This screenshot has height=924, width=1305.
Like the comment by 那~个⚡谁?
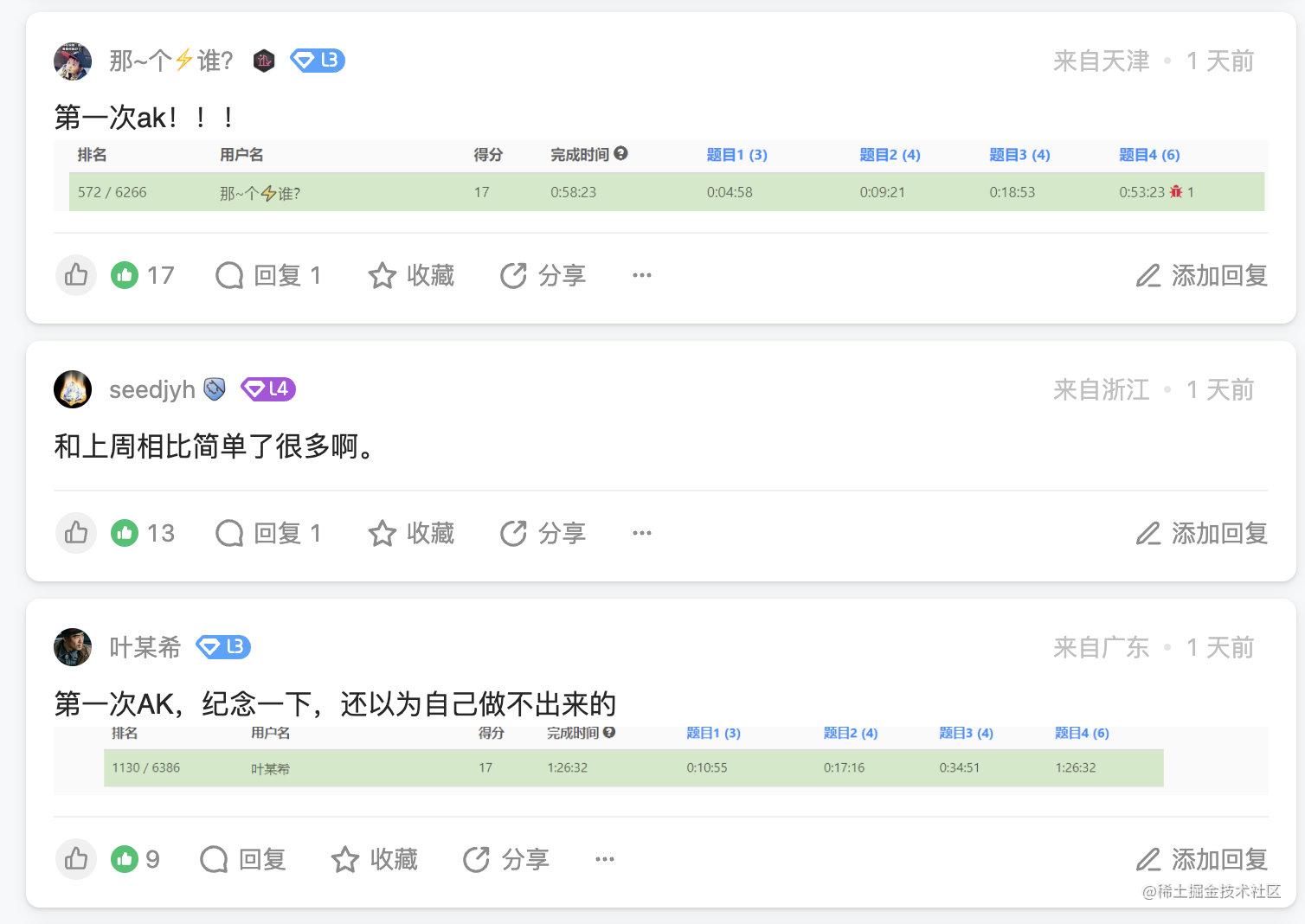point(76,275)
